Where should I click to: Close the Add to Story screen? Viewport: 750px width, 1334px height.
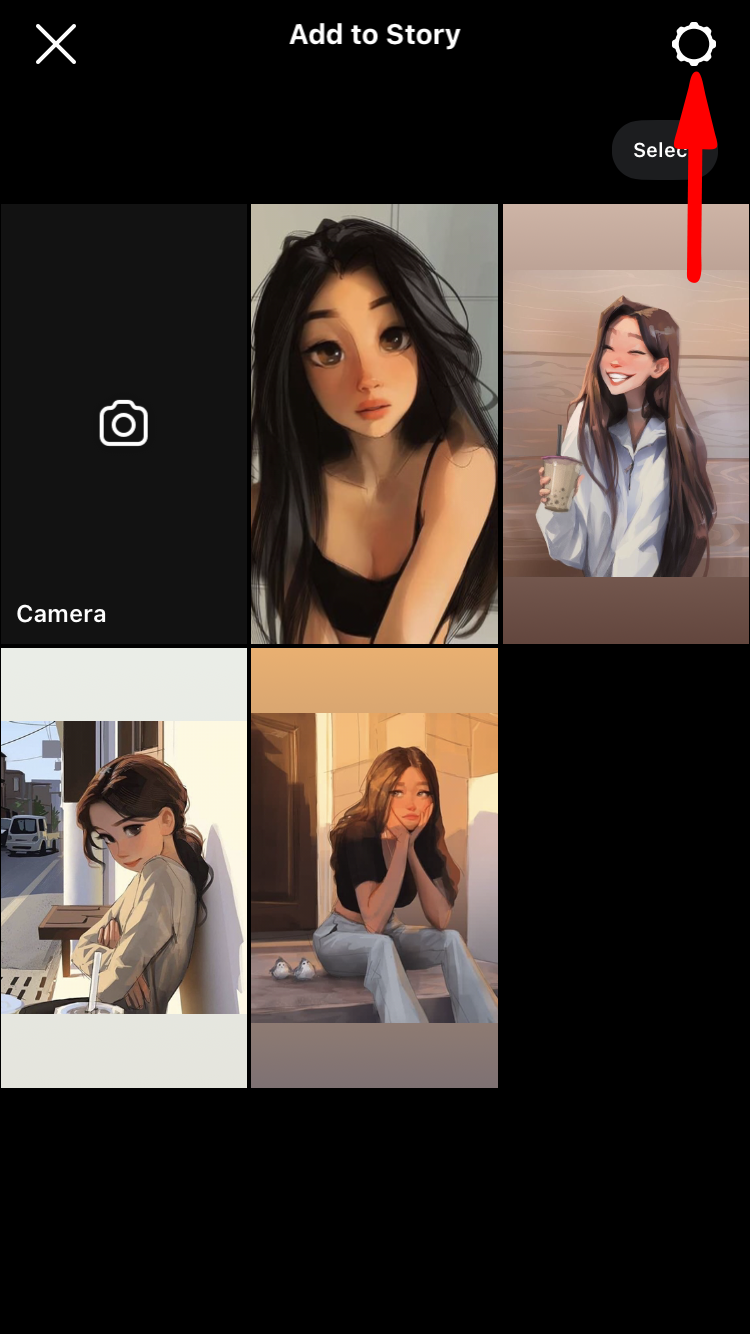(56, 44)
